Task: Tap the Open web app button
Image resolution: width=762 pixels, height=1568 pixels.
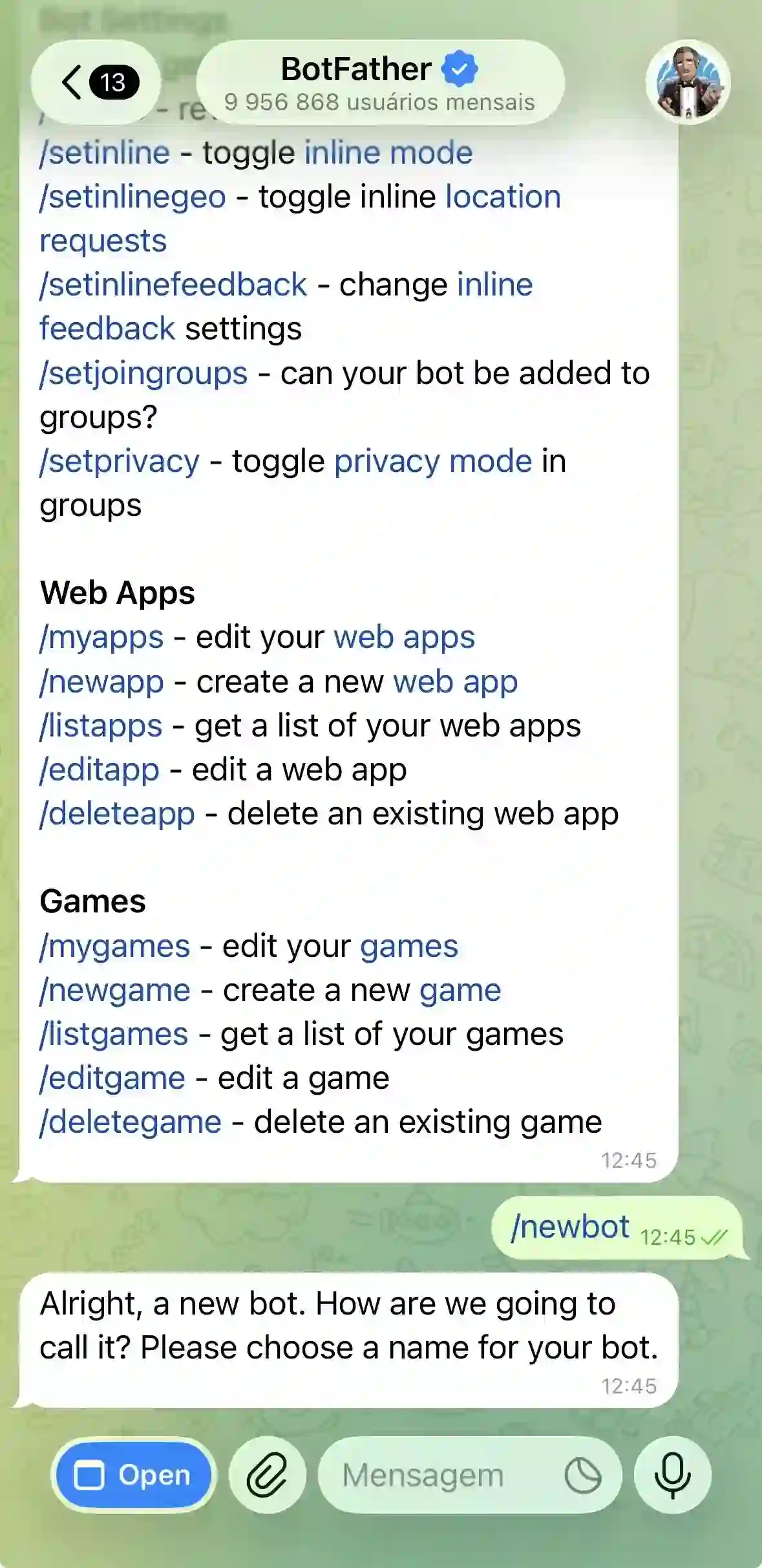Action: (134, 1476)
